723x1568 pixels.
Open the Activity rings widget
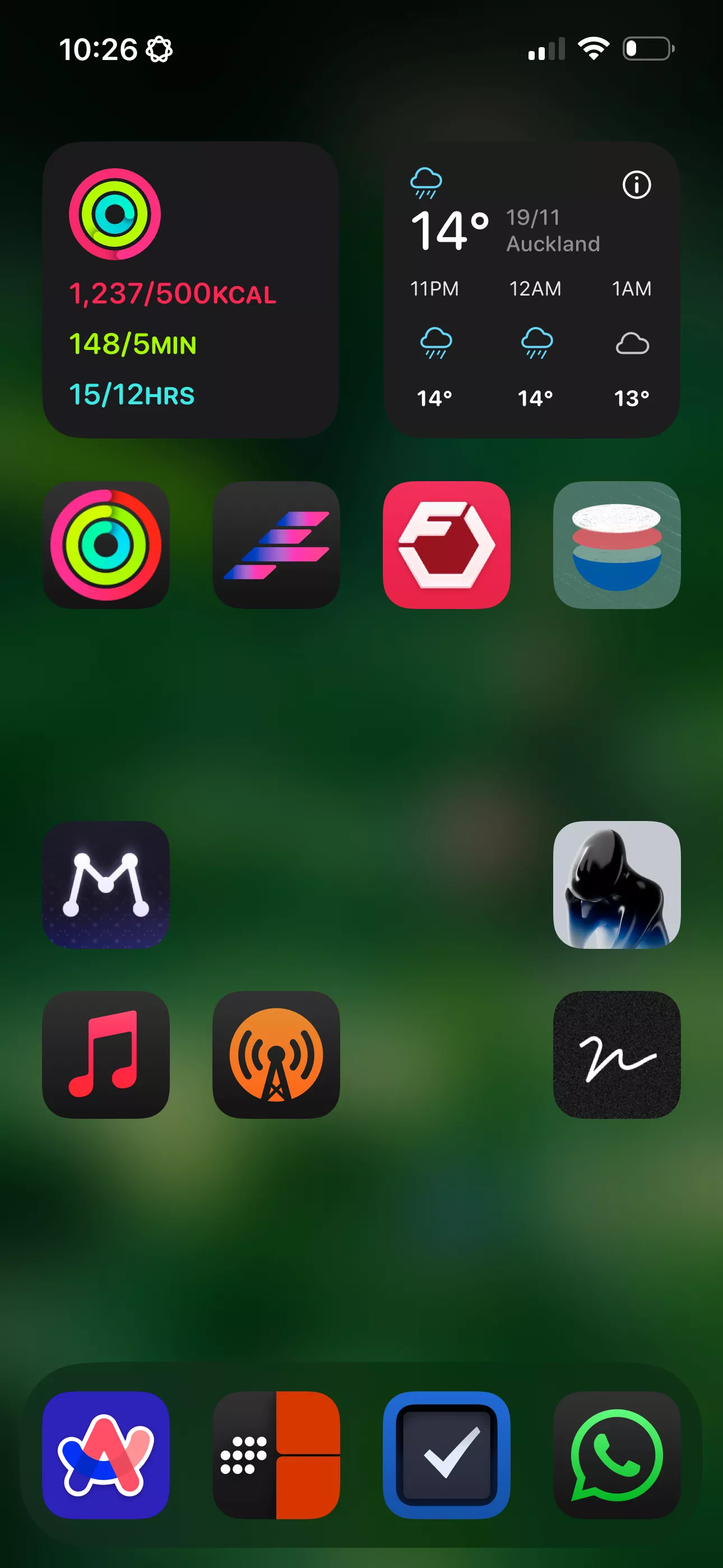190,290
